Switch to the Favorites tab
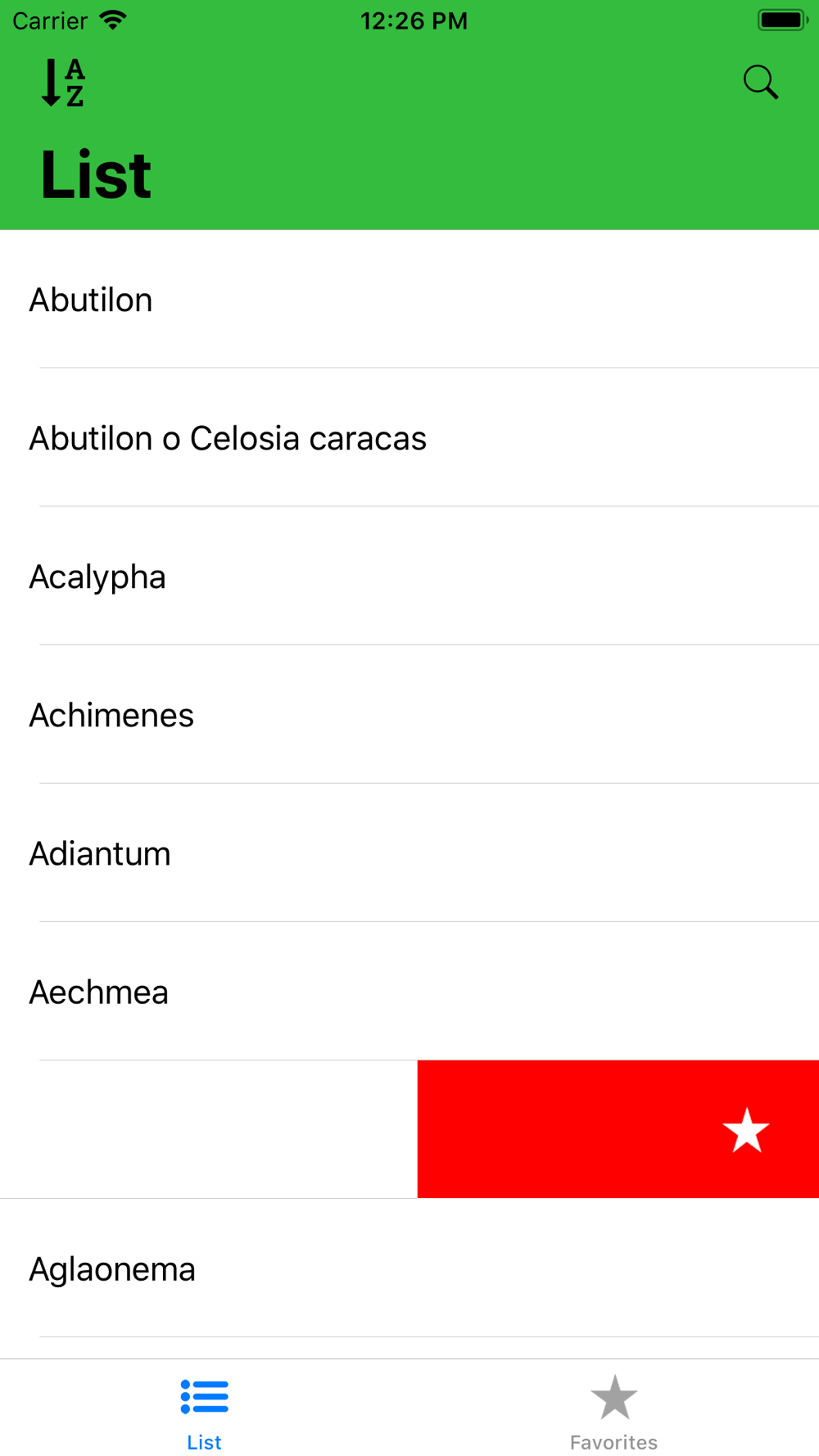Screen dimensions: 819x1456 coord(613,1411)
